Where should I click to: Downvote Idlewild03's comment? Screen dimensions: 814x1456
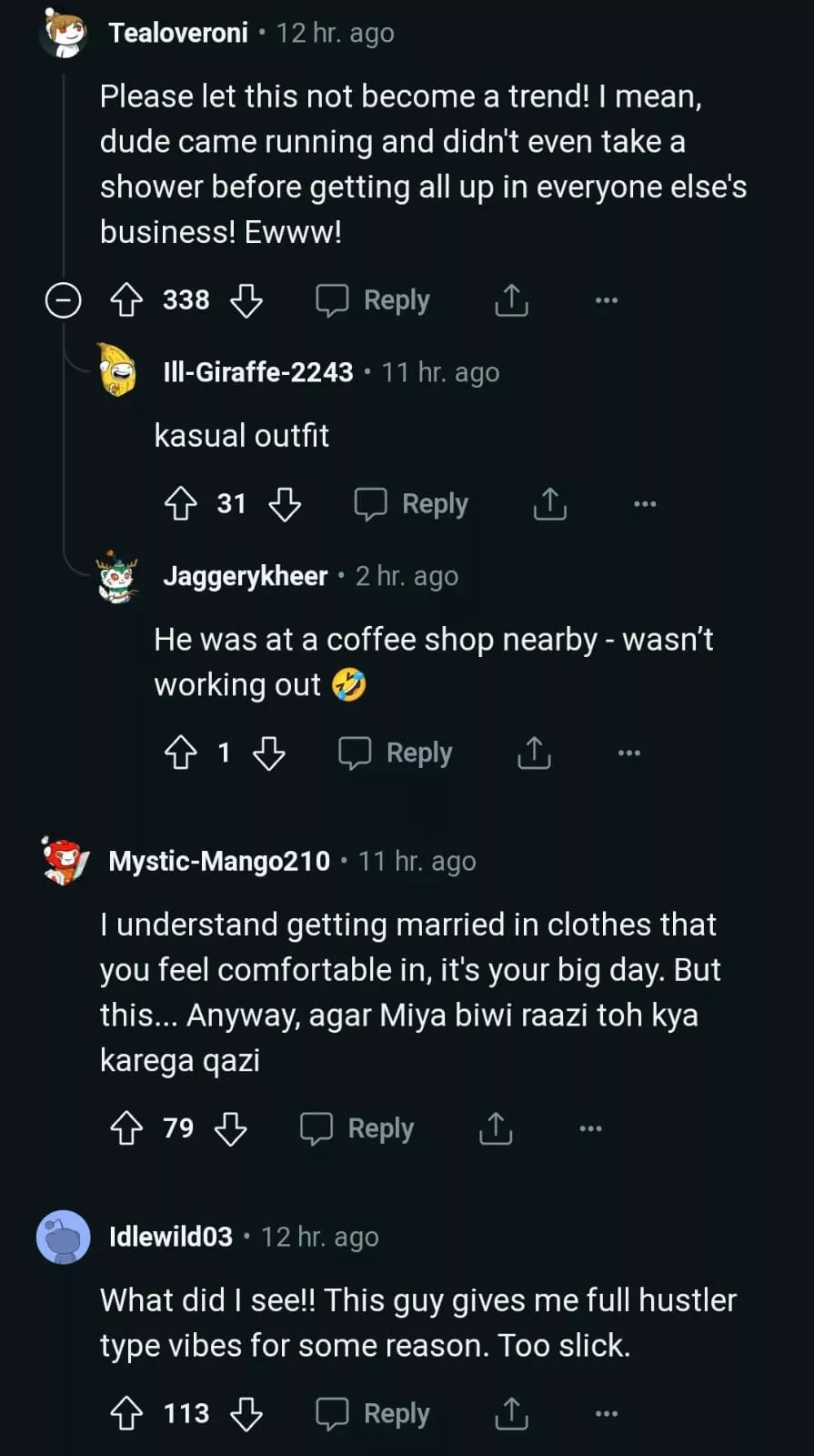click(246, 1413)
